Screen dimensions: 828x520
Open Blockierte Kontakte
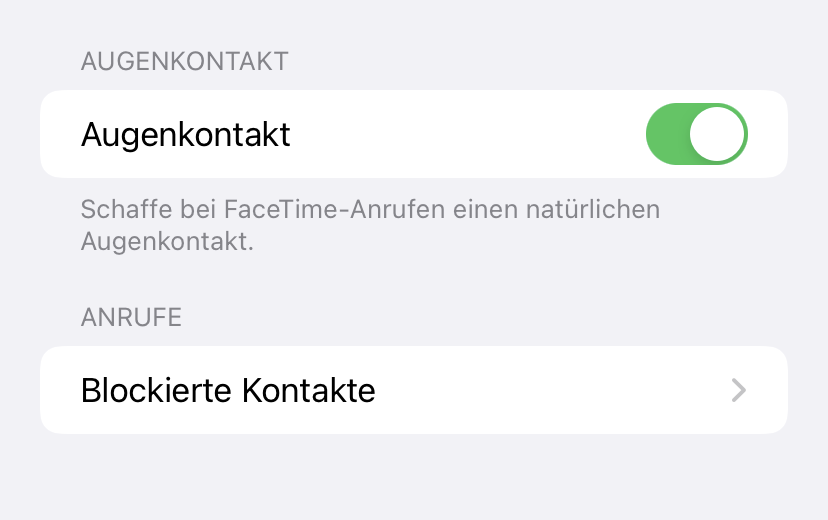[413, 390]
